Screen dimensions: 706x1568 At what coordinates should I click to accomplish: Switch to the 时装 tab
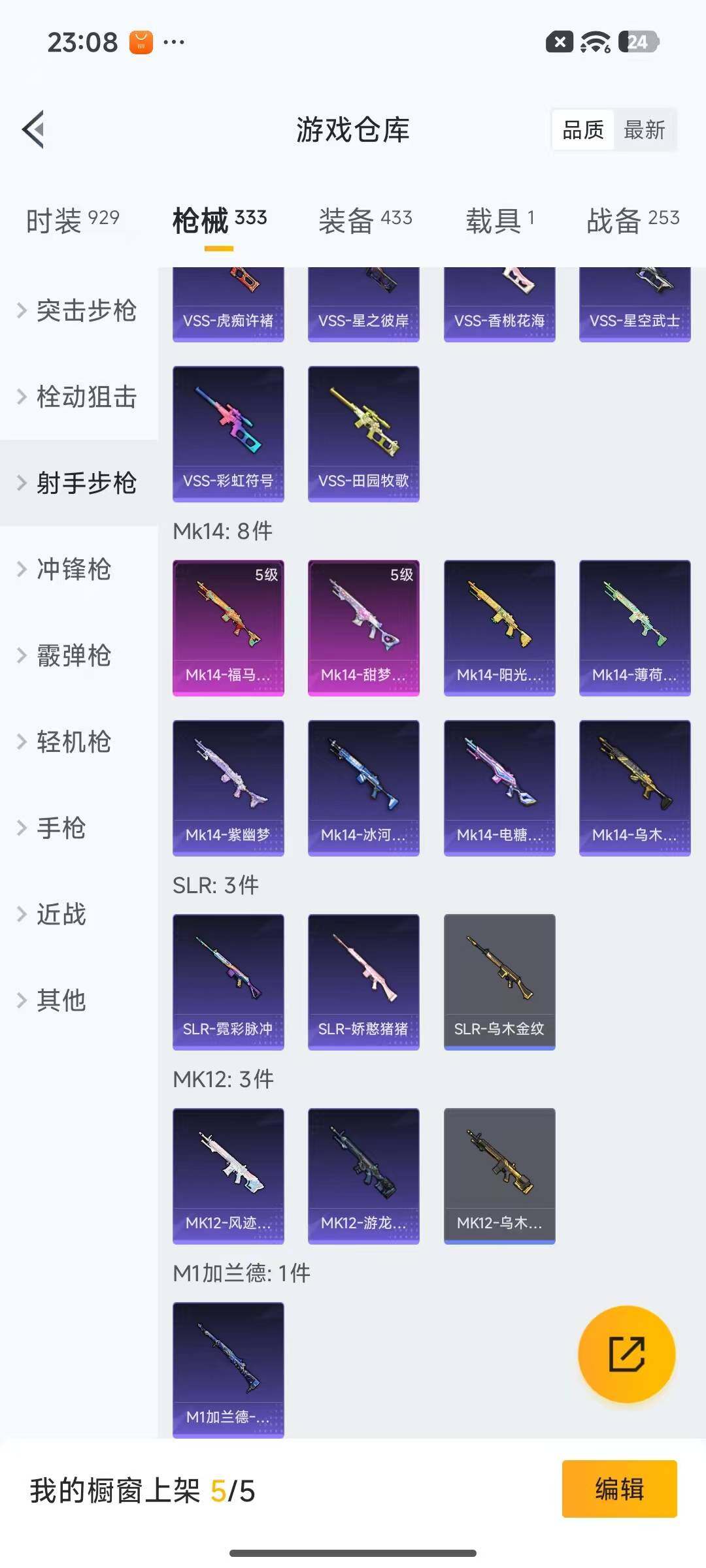point(73,220)
